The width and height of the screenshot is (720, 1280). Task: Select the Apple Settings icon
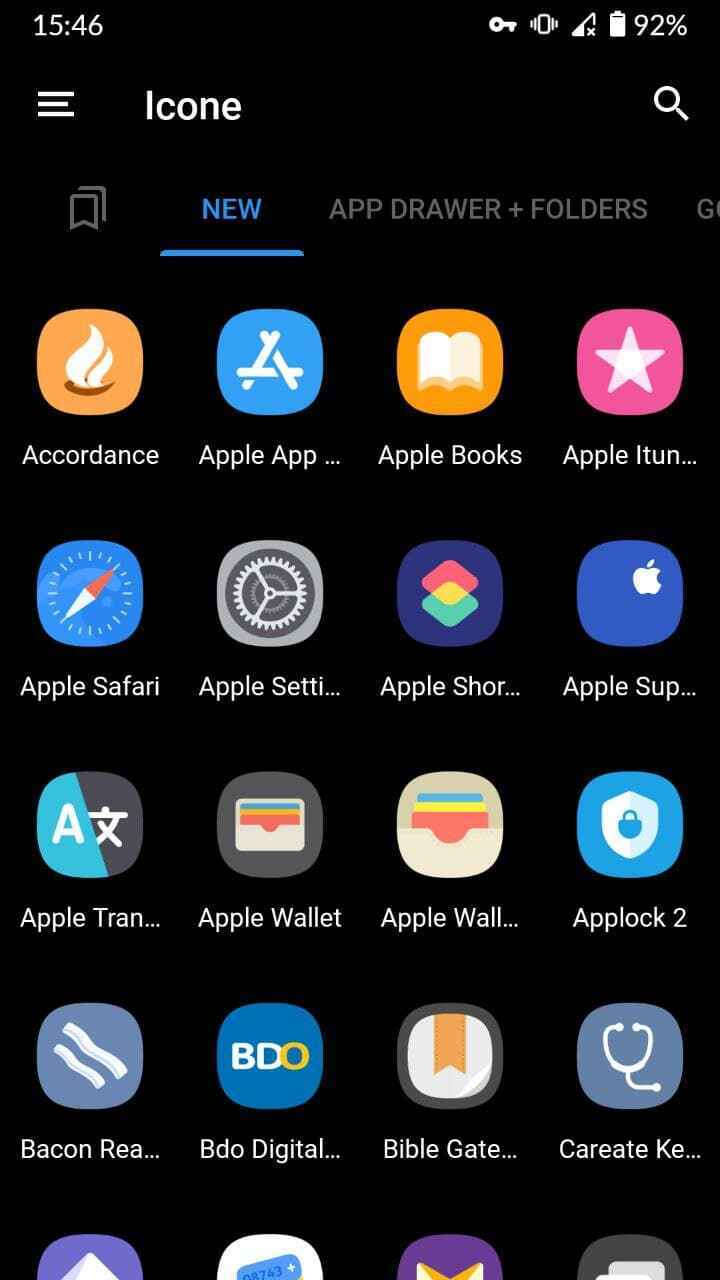coord(270,593)
